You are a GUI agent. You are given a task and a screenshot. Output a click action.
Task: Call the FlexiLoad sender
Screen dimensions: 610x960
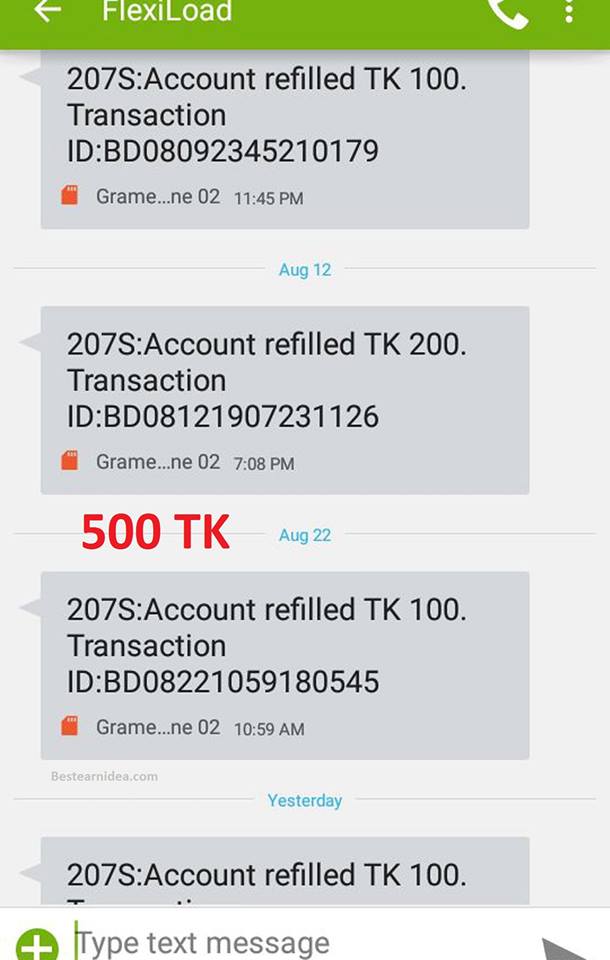508,12
